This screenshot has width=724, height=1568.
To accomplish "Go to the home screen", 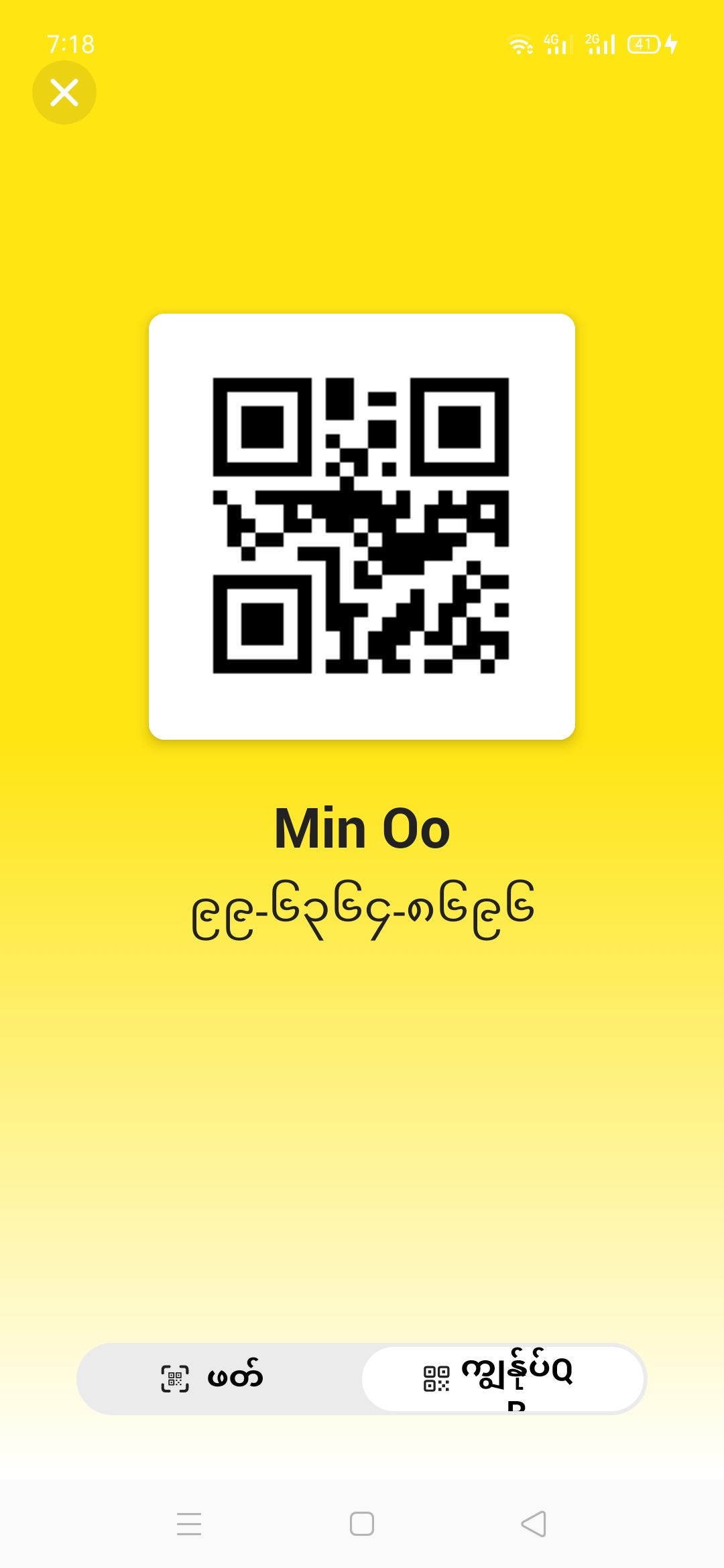I will 362,1524.
